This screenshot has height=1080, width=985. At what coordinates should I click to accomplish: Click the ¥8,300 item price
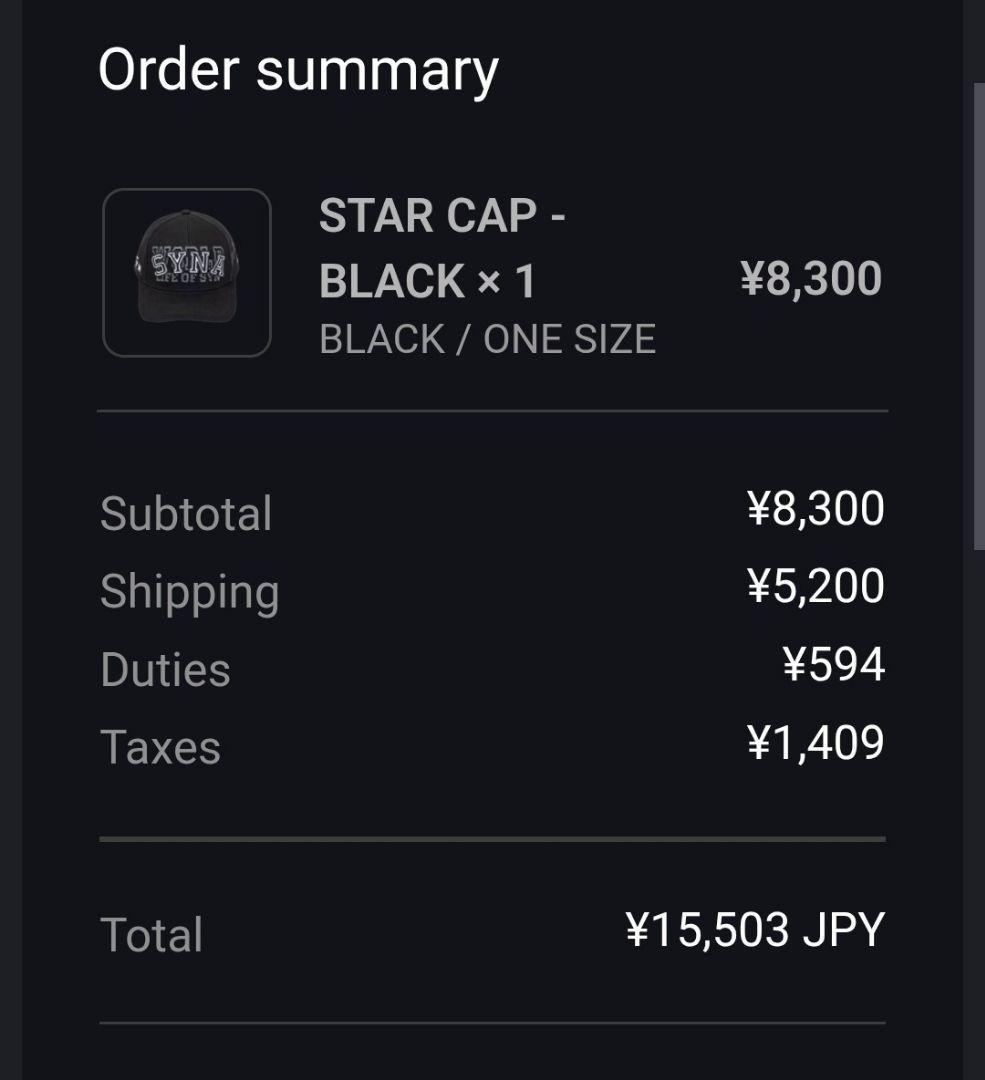(811, 277)
